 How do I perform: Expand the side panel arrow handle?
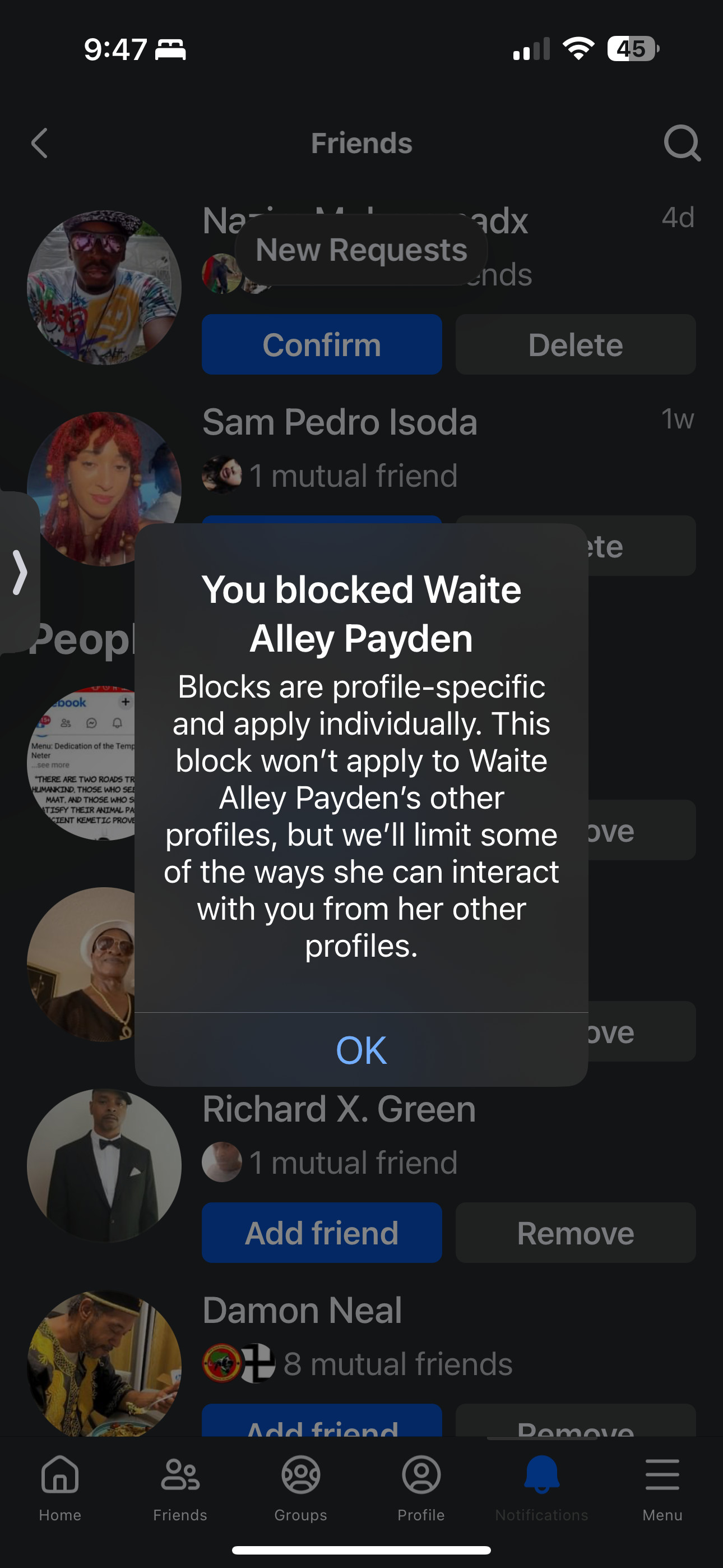coord(20,572)
